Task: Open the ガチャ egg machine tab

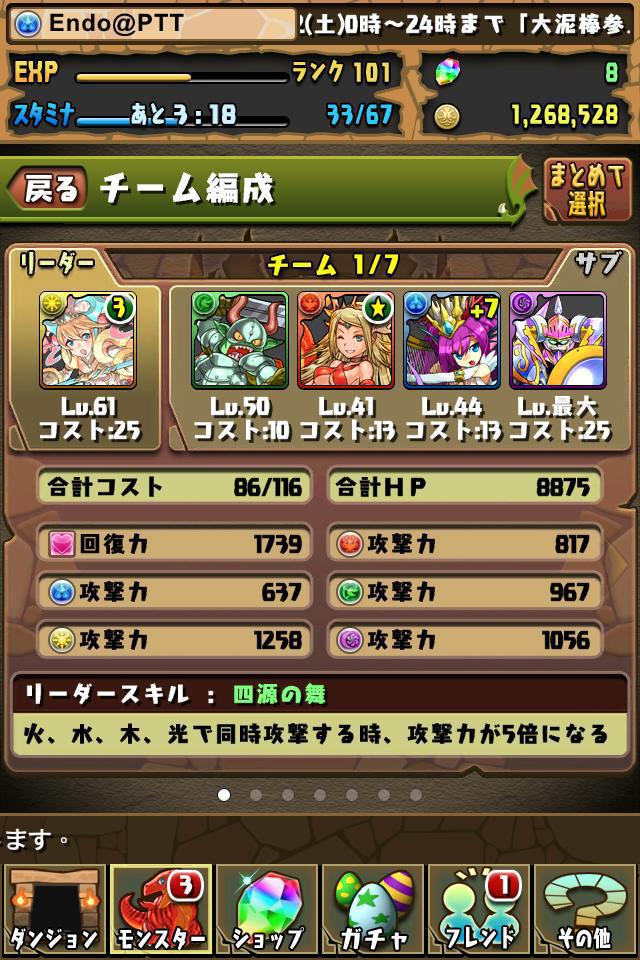Action: tap(373, 909)
